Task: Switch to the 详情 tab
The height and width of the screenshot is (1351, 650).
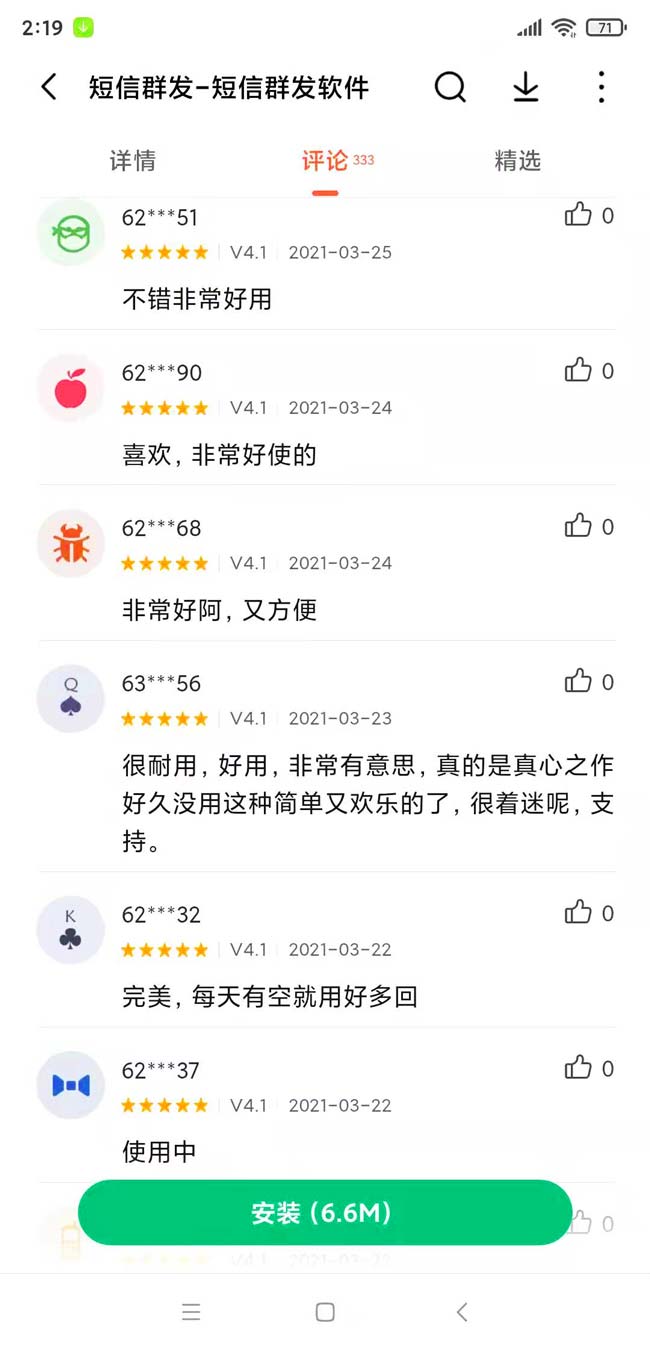Action: coord(132,161)
